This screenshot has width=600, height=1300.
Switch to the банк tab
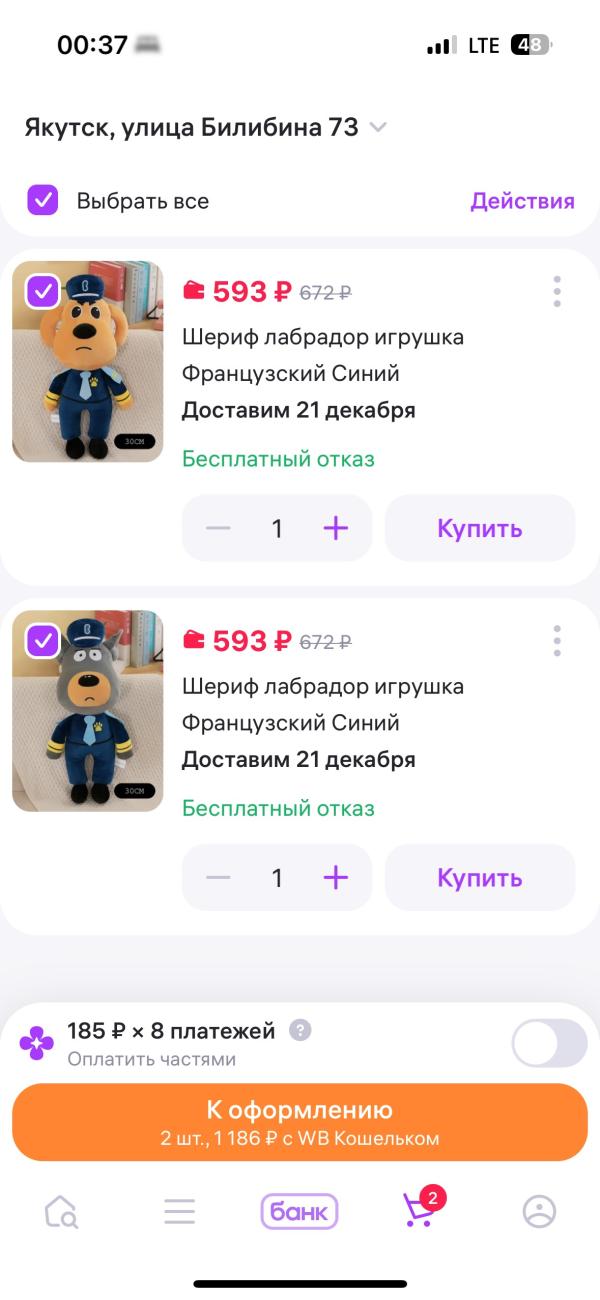tap(300, 1212)
